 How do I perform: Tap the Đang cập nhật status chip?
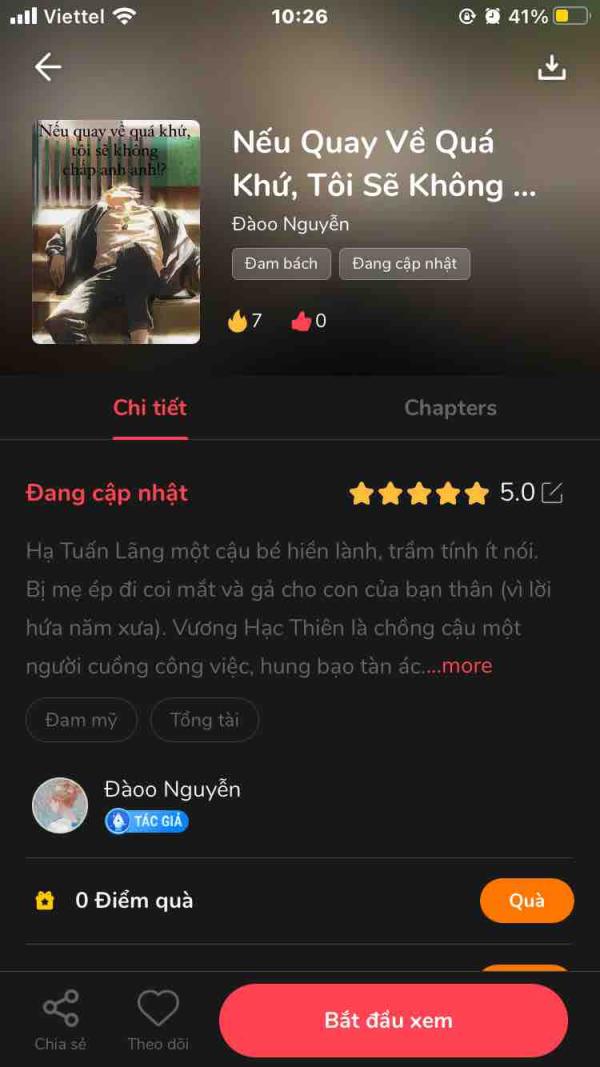coord(404,264)
